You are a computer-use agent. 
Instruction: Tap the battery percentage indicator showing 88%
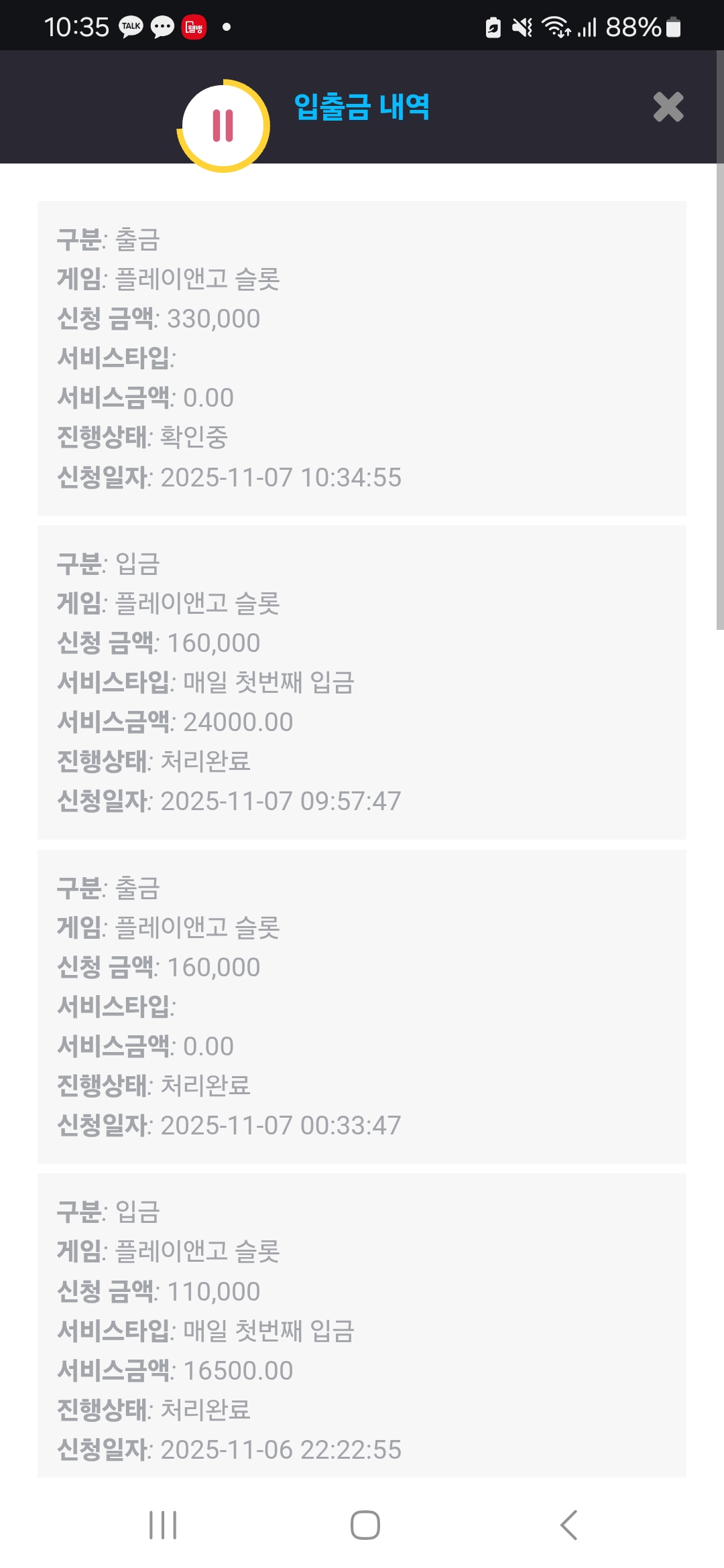[633, 27]
